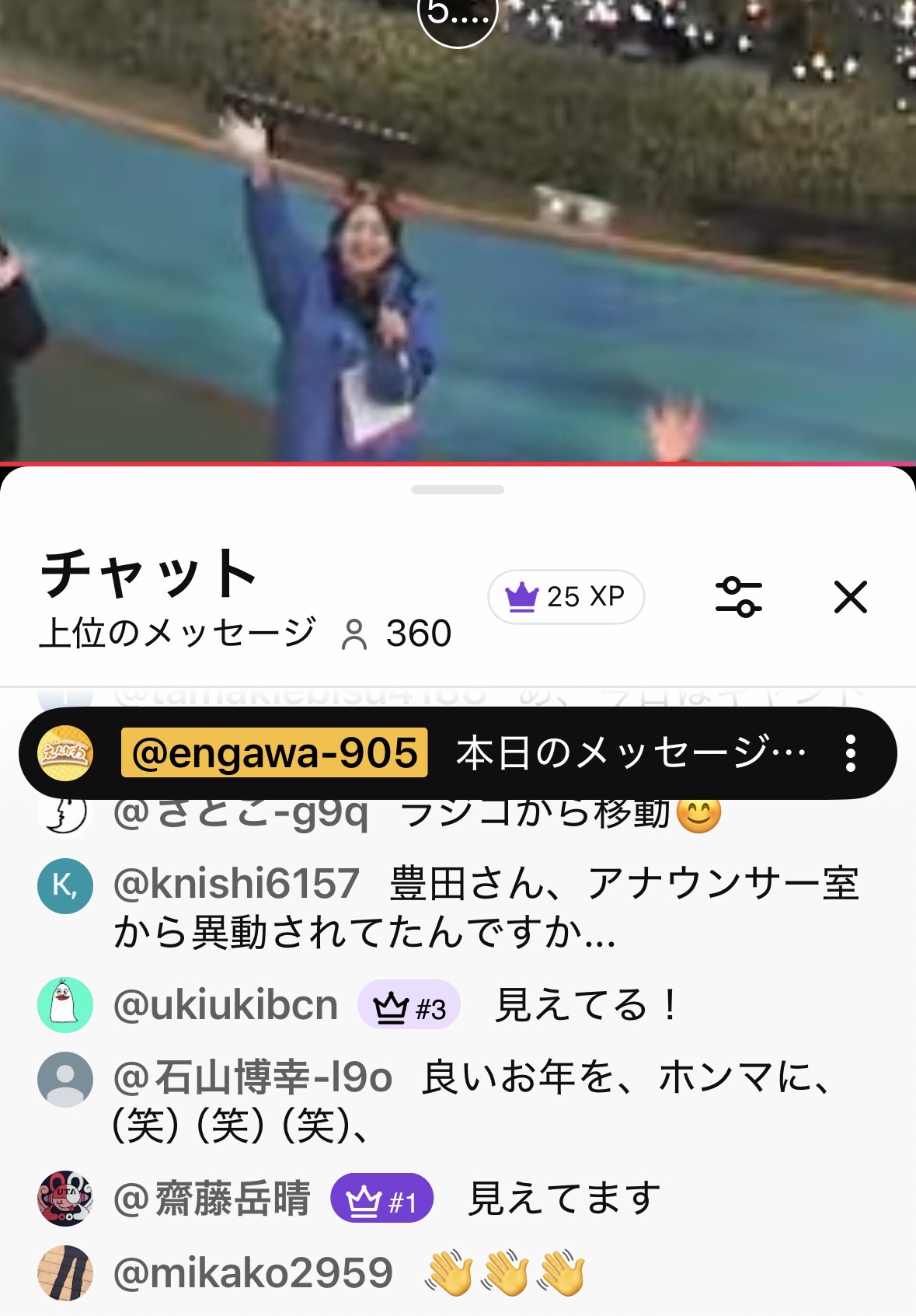Tap the 上位のメッセージ chat mode selector

[x=178, y=633]
